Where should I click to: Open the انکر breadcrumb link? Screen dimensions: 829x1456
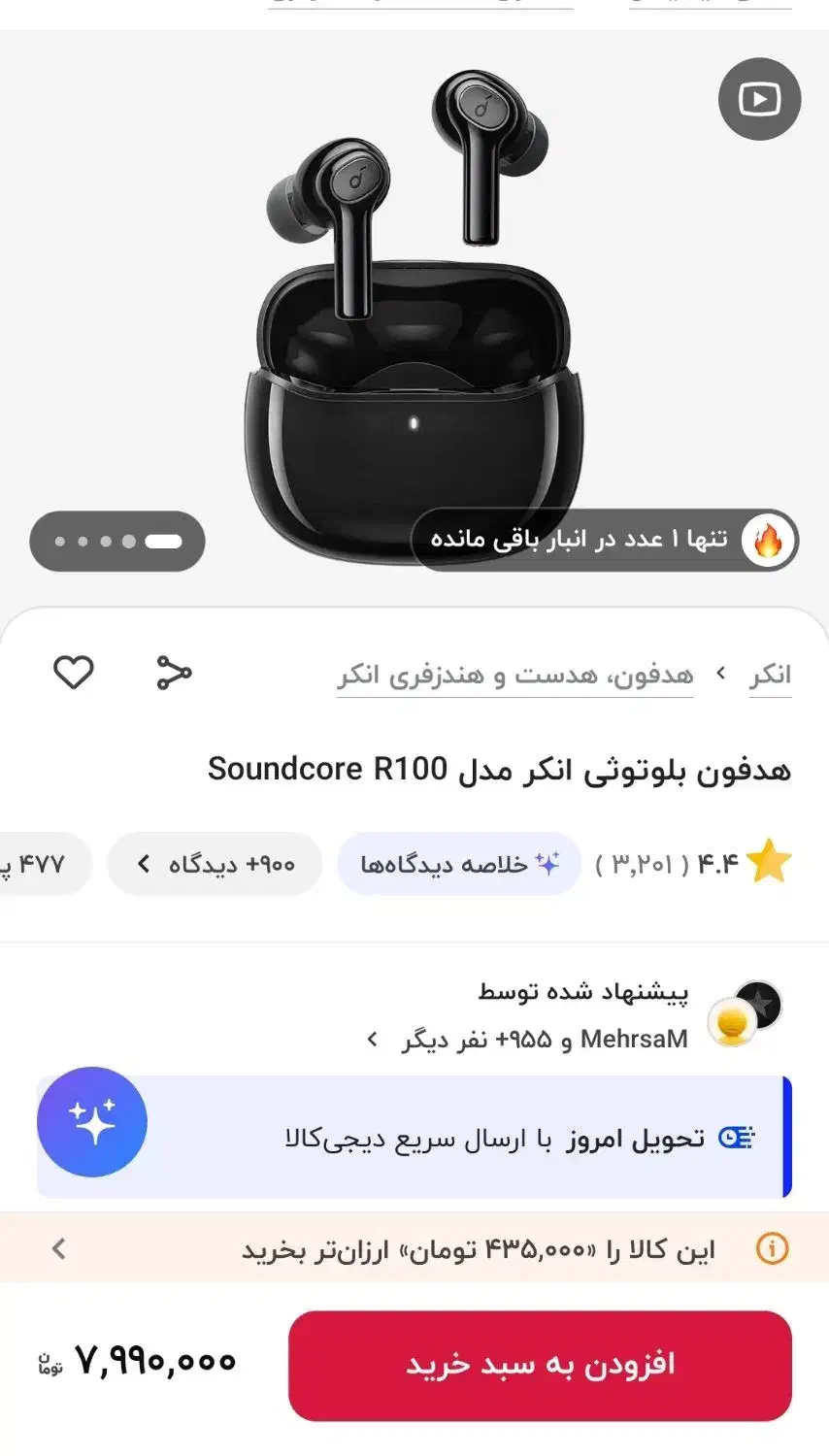770,675
